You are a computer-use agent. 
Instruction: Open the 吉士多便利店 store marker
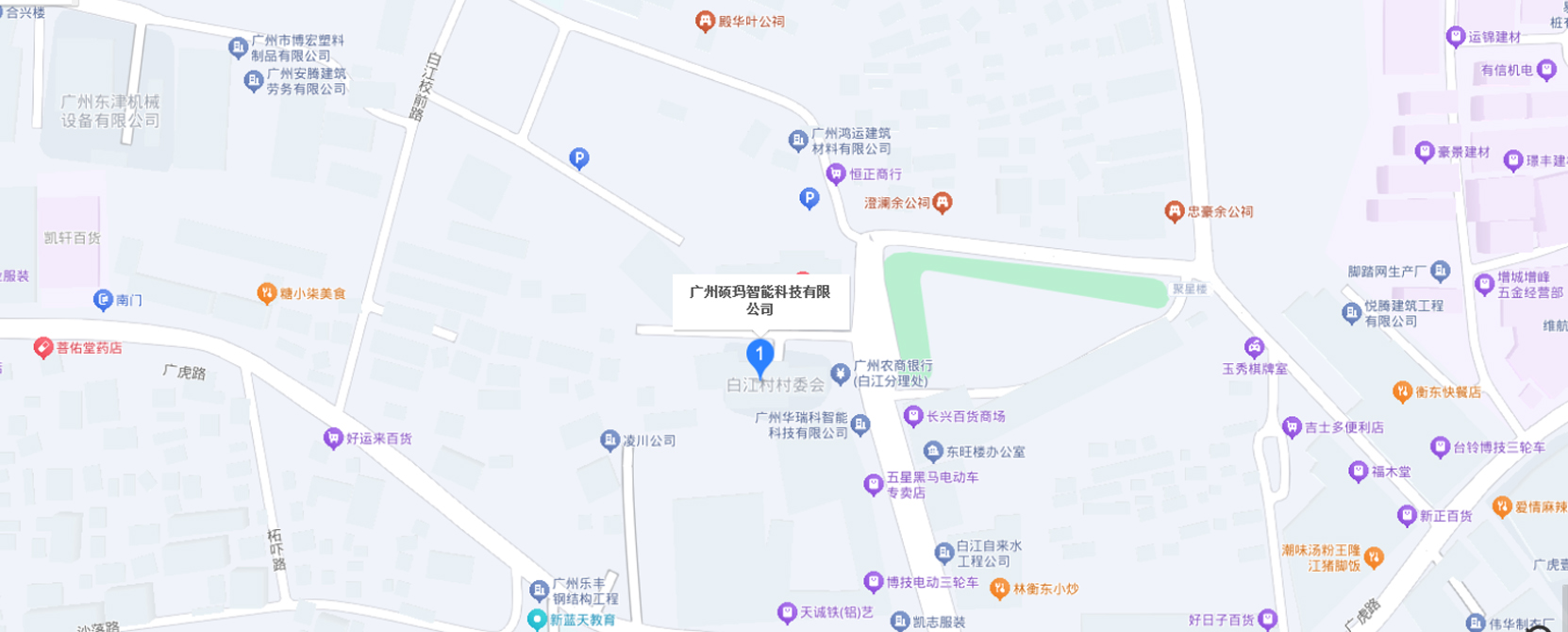tap(1293, 427)
